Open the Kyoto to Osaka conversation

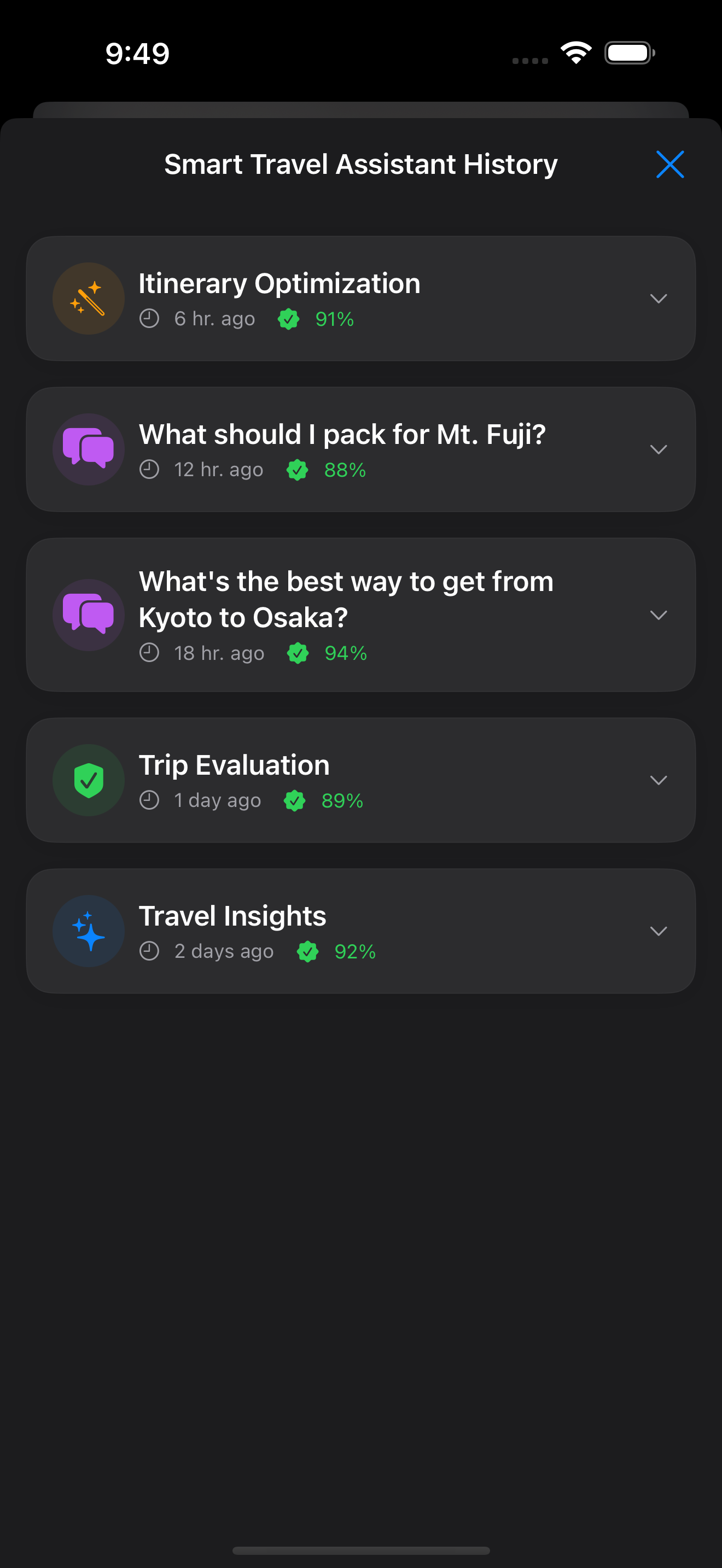(x=659, y=615)
